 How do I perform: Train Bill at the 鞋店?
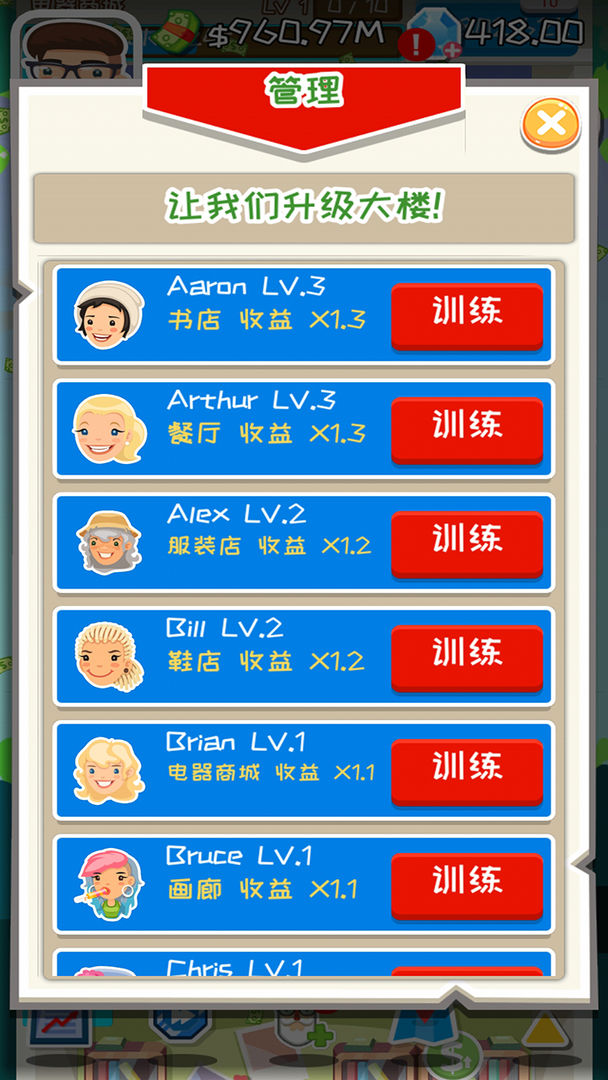tap(467, 657)
